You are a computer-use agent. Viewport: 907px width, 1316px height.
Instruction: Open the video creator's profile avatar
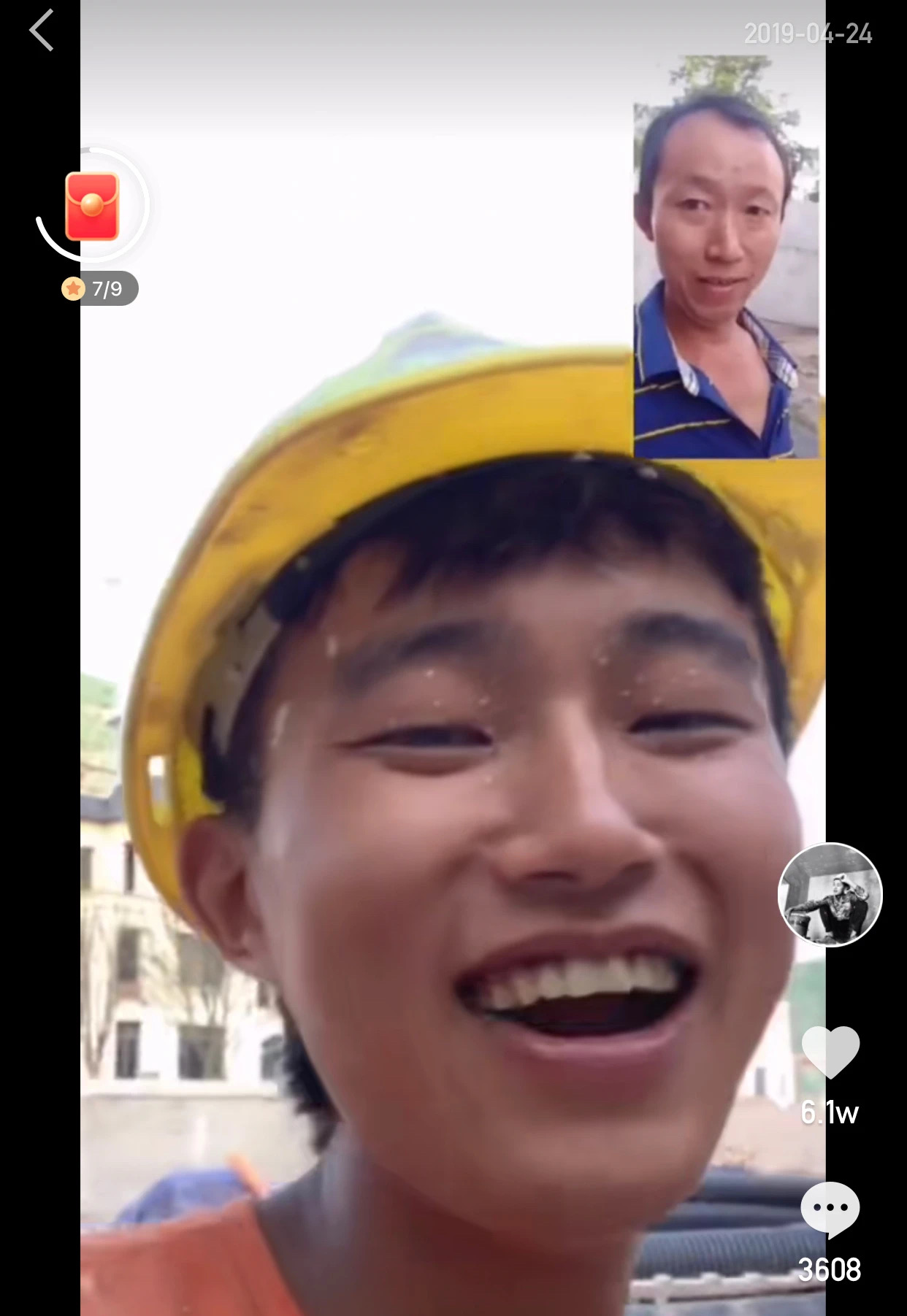830,894
